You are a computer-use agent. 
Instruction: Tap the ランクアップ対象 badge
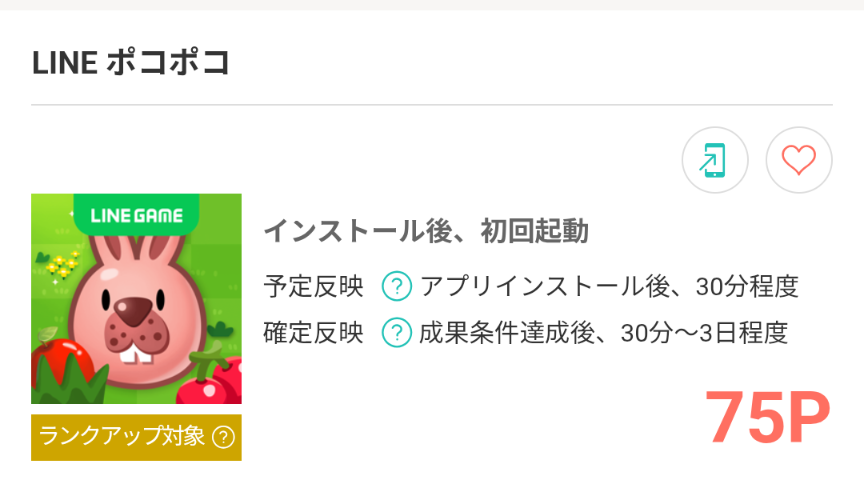[136, 437]
